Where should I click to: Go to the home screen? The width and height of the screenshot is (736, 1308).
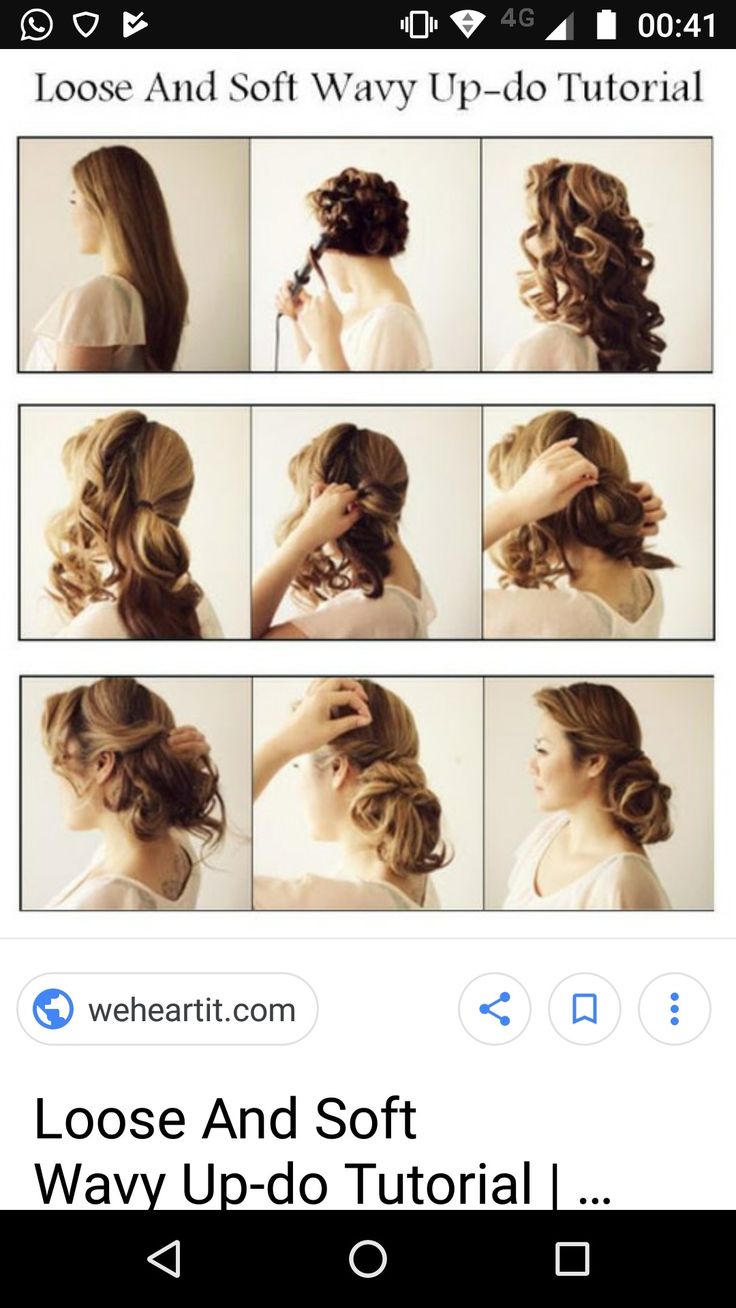click(x=368, y=1259)
